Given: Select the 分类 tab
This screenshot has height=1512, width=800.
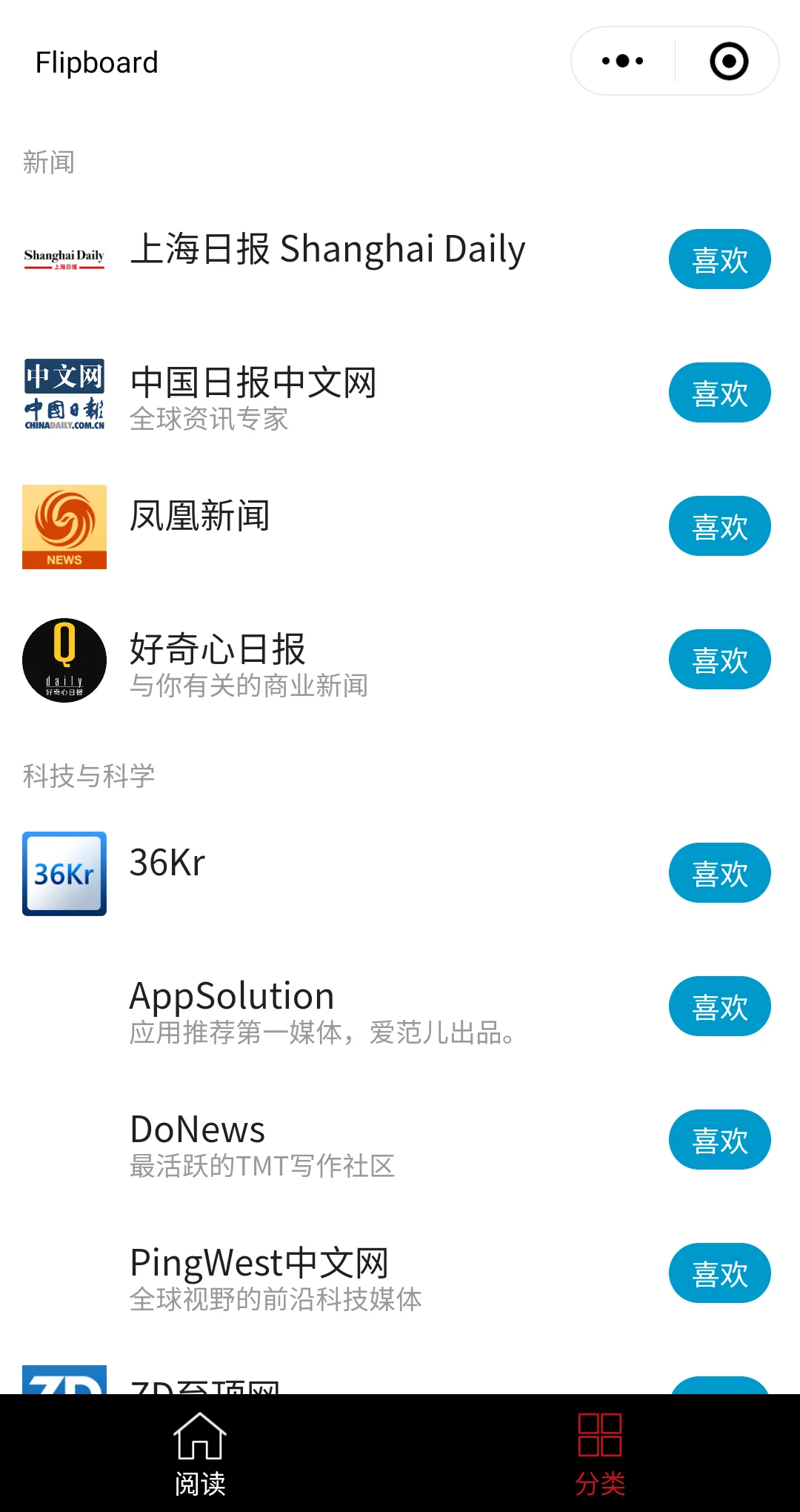Looking at the screenshot, I should 600,1454.
